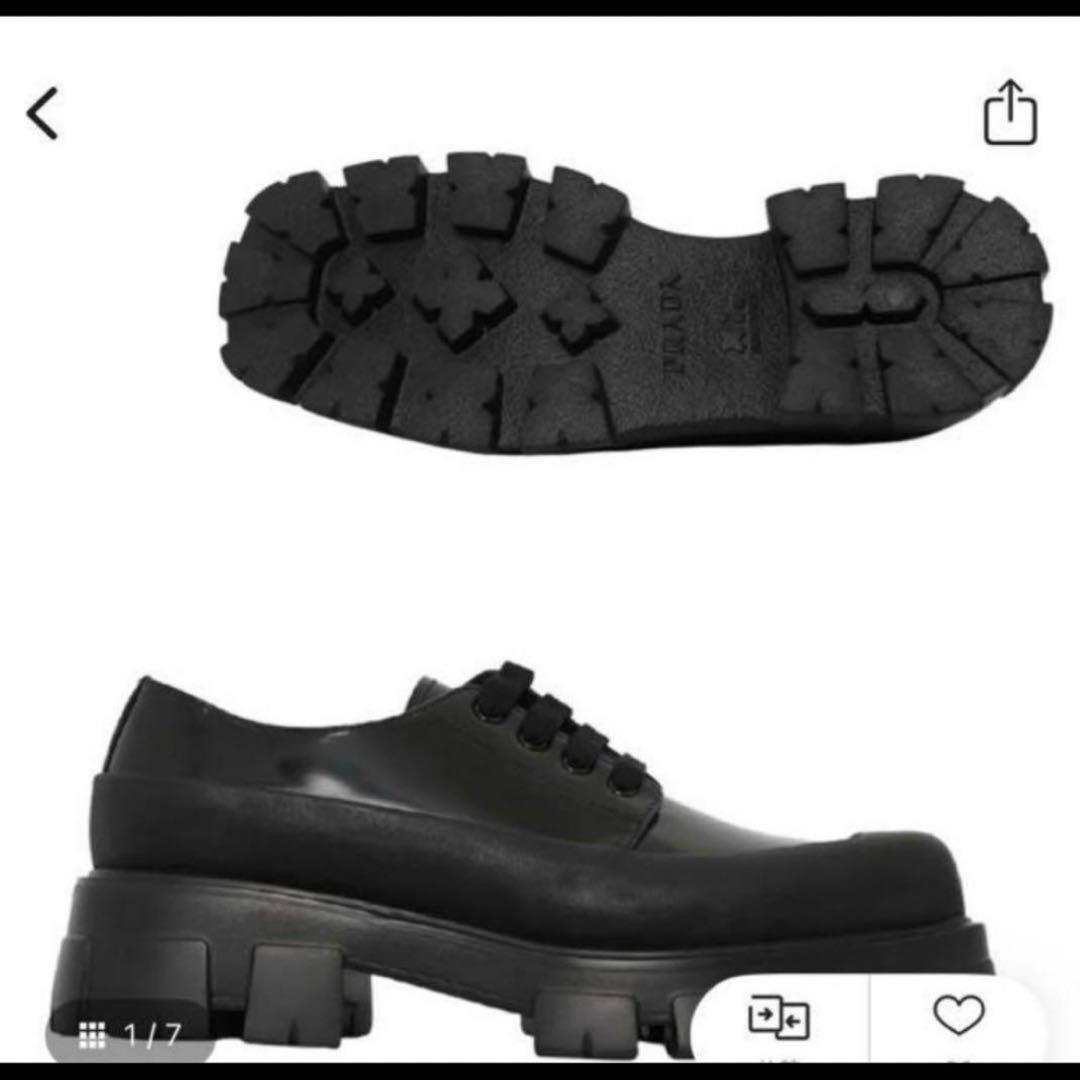The height and width of the screenshot is (1080, 1080).
Task: Go back using the top-left arrow
Action: [42, 113]
